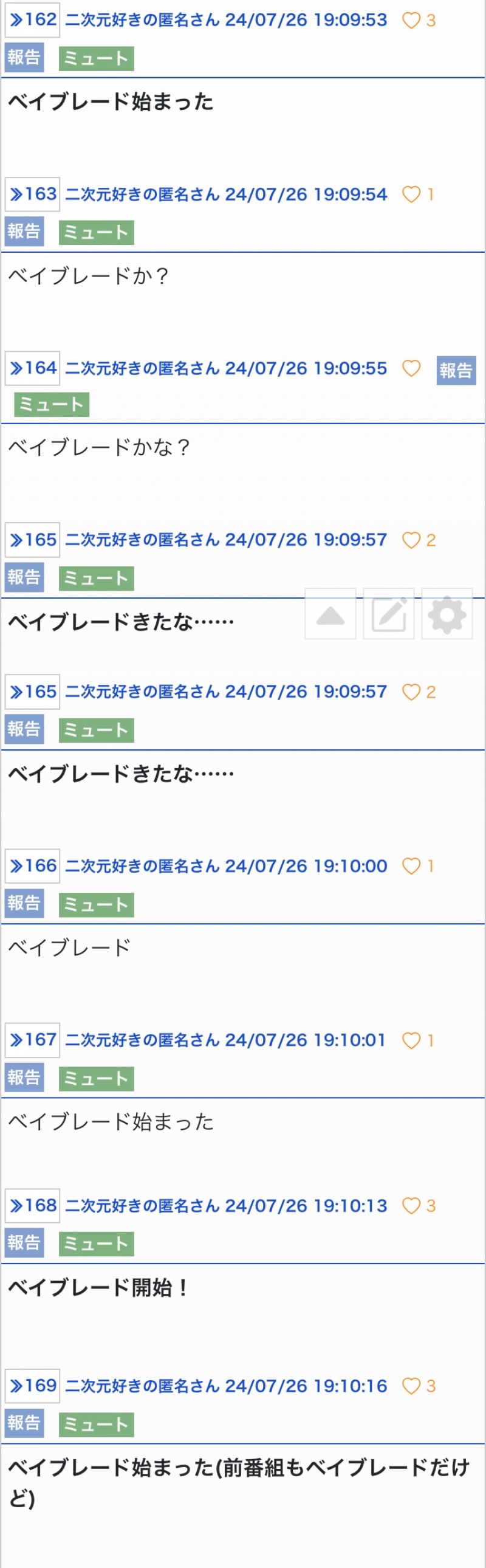The image size is (486, 1568).
Task: Like post 164 with the heart
Action: [x=412, y=368]
